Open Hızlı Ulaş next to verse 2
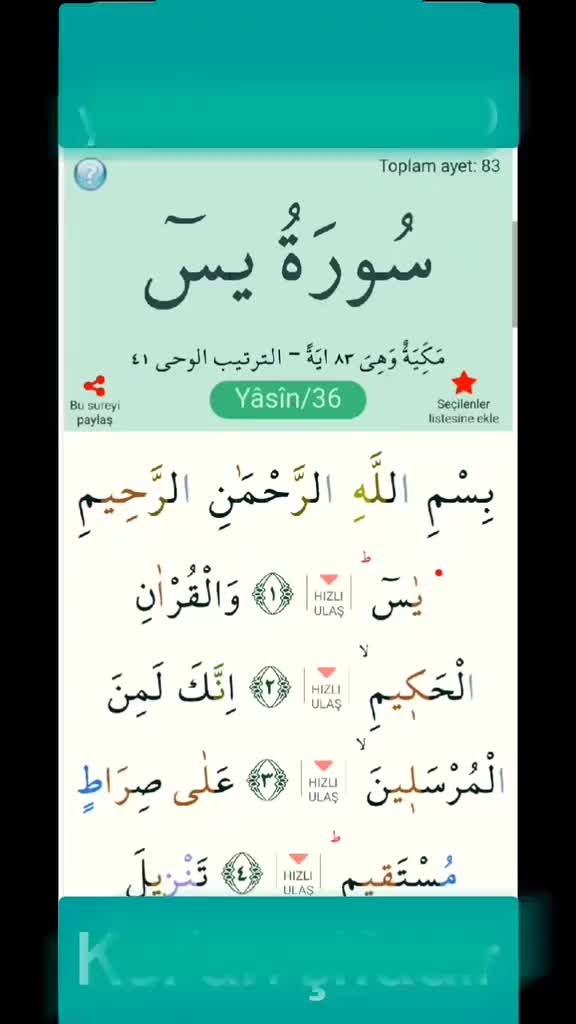The height and width of the screenshot is (1024, 576). pyautogui.click(x=326, y=688)
